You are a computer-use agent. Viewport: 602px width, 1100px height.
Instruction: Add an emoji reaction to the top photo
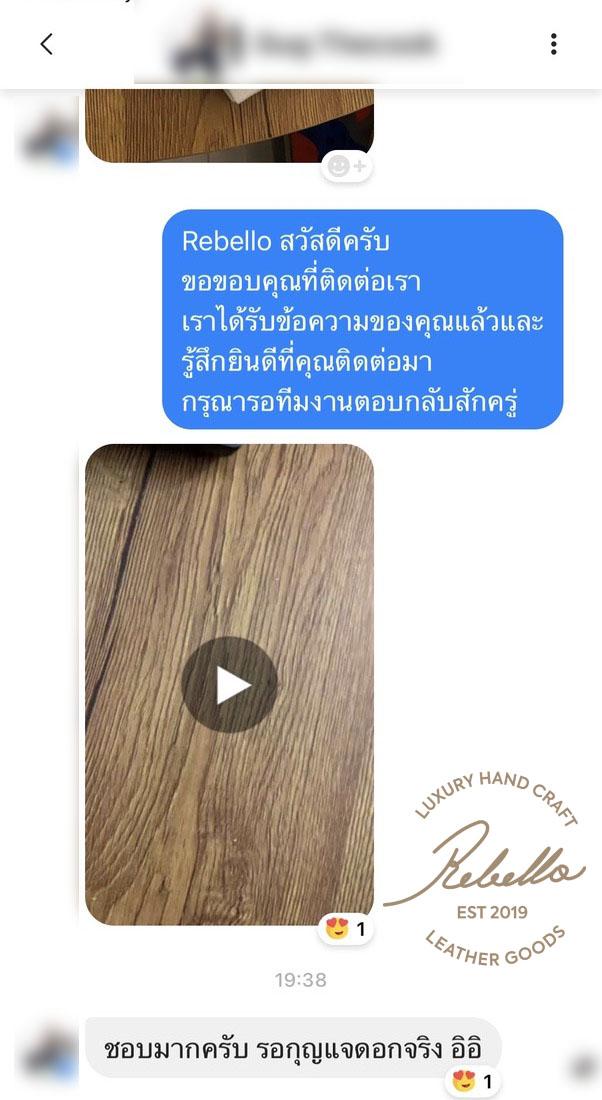pyautogui.click(x=346, y=167)
